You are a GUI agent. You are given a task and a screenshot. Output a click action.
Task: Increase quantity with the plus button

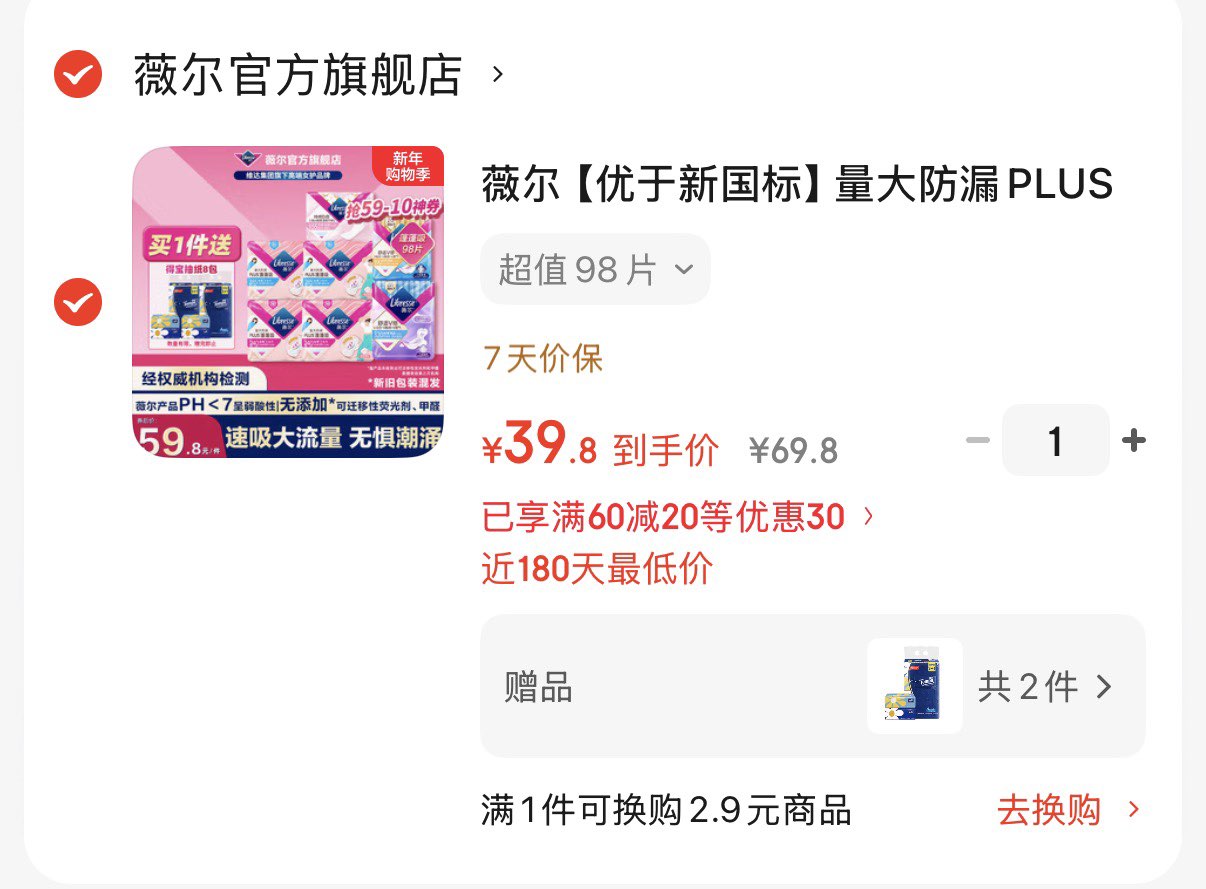click(1133, 440)
